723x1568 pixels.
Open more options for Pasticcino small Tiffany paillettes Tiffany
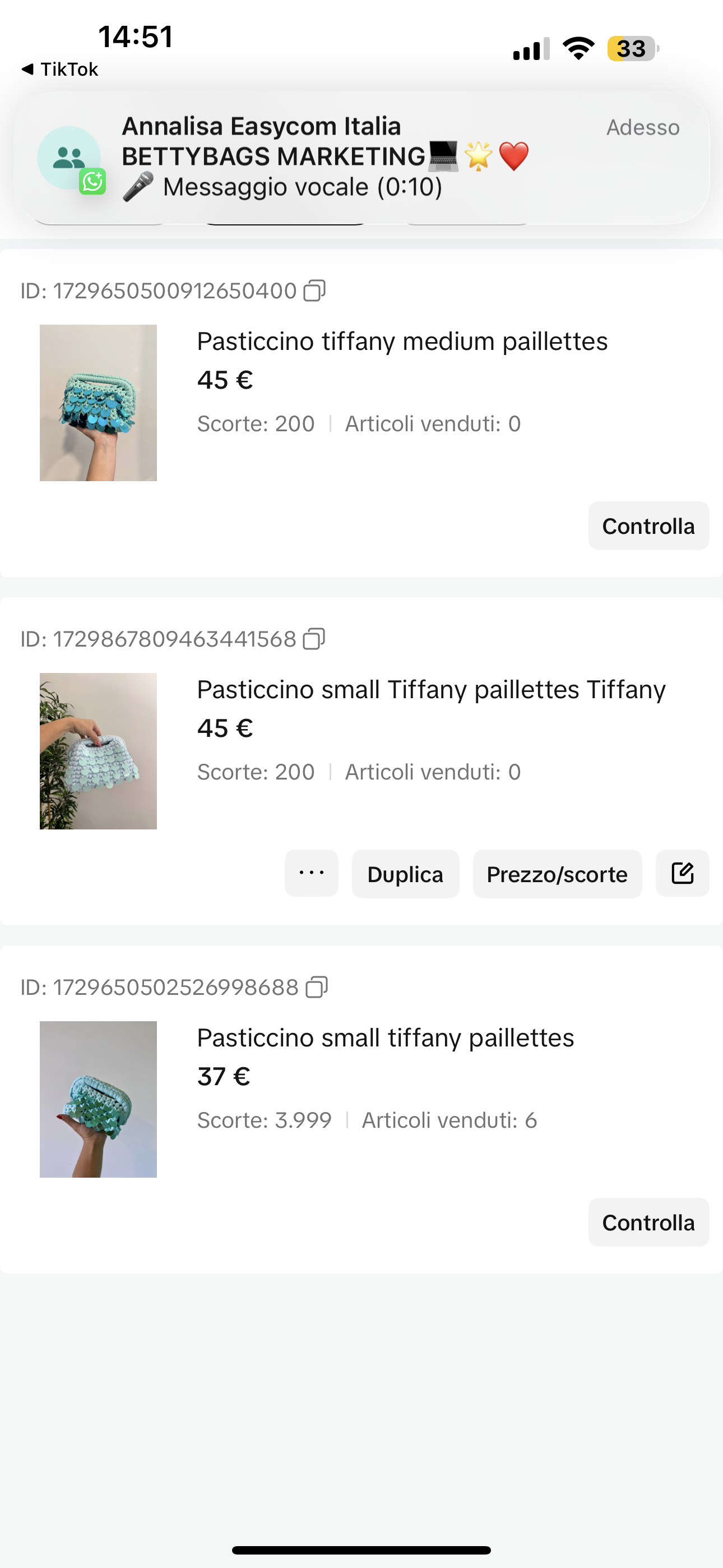point(311,874)
